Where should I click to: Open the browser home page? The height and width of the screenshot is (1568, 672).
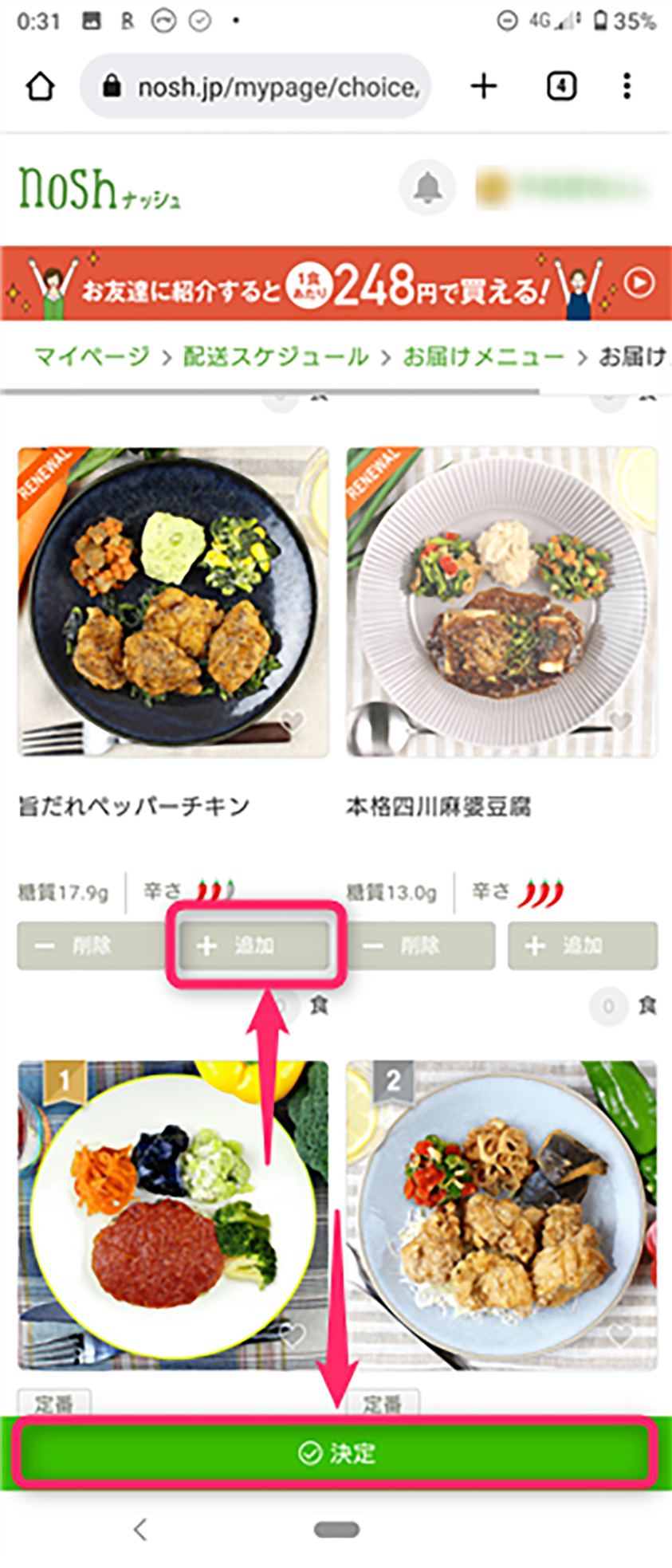[41, 86]
